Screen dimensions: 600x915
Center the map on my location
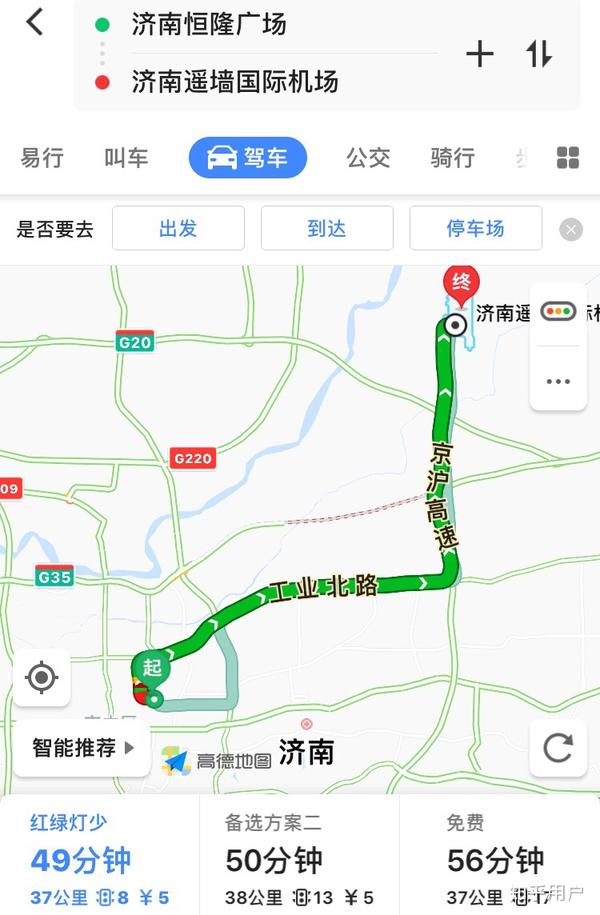click(41, 678)
